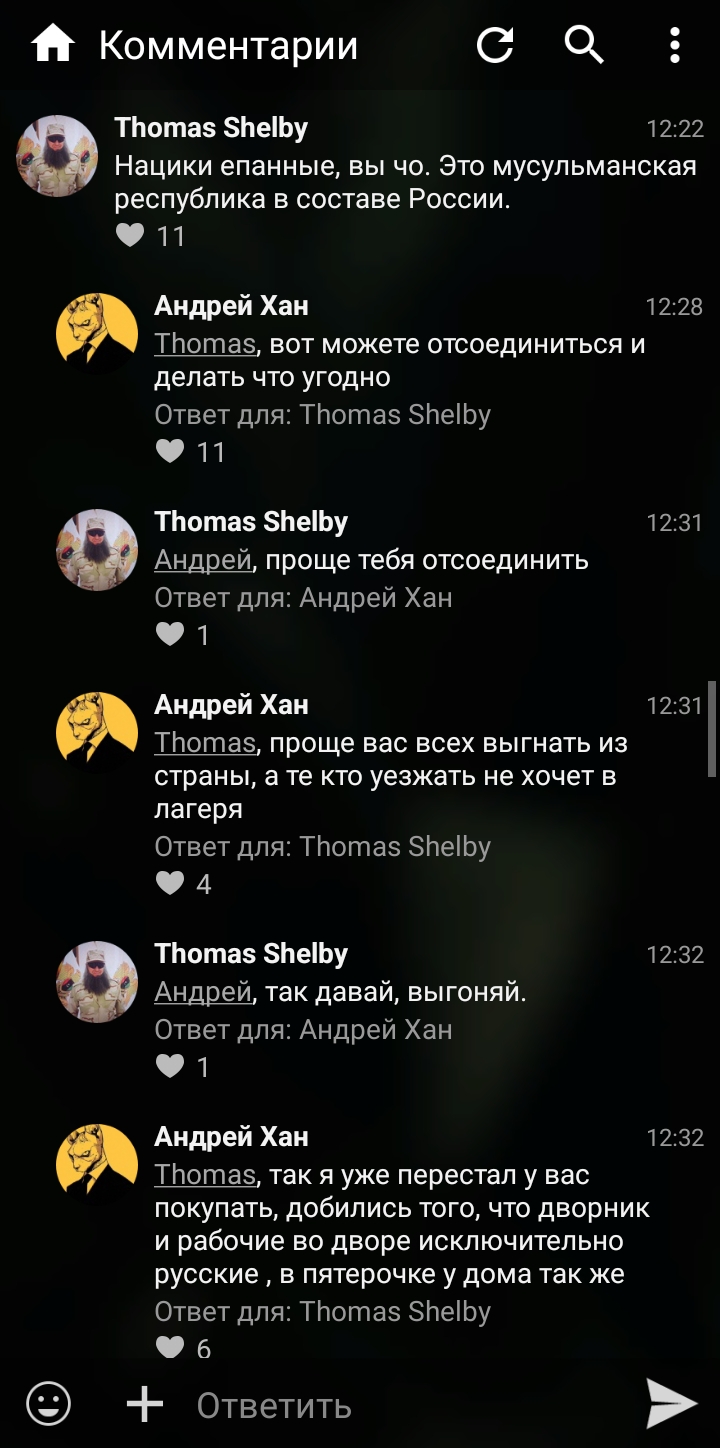Refresh the comments list
The image size is (720, 1448).
[495, 45]
